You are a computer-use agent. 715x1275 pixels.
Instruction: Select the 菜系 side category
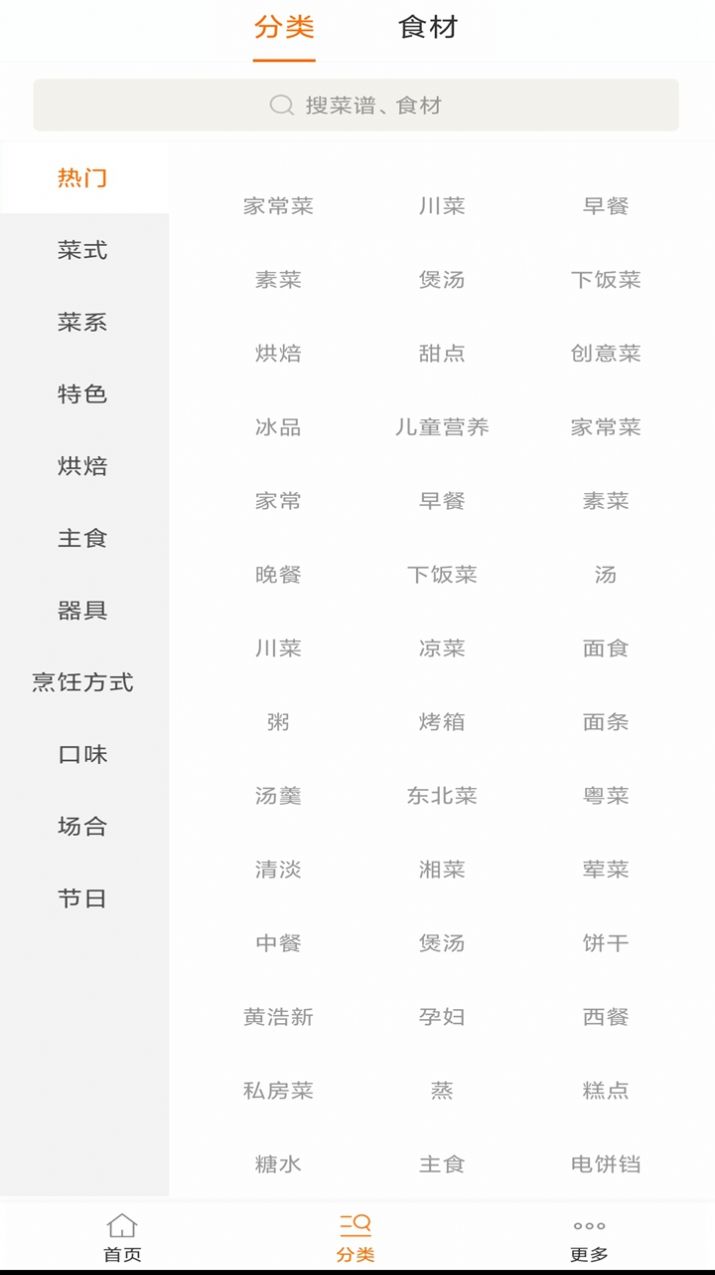[82, 323]
